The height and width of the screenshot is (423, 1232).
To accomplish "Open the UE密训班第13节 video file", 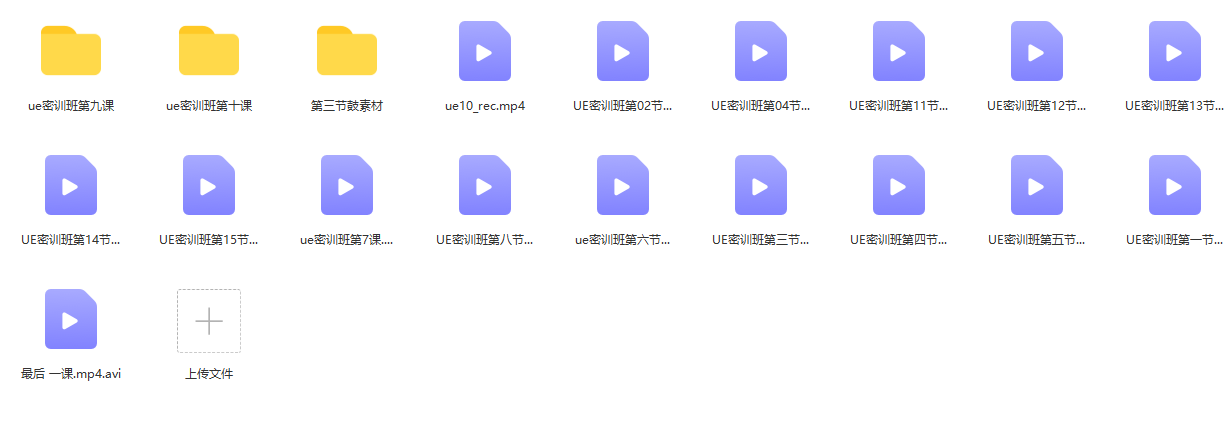I will 1175,52.
